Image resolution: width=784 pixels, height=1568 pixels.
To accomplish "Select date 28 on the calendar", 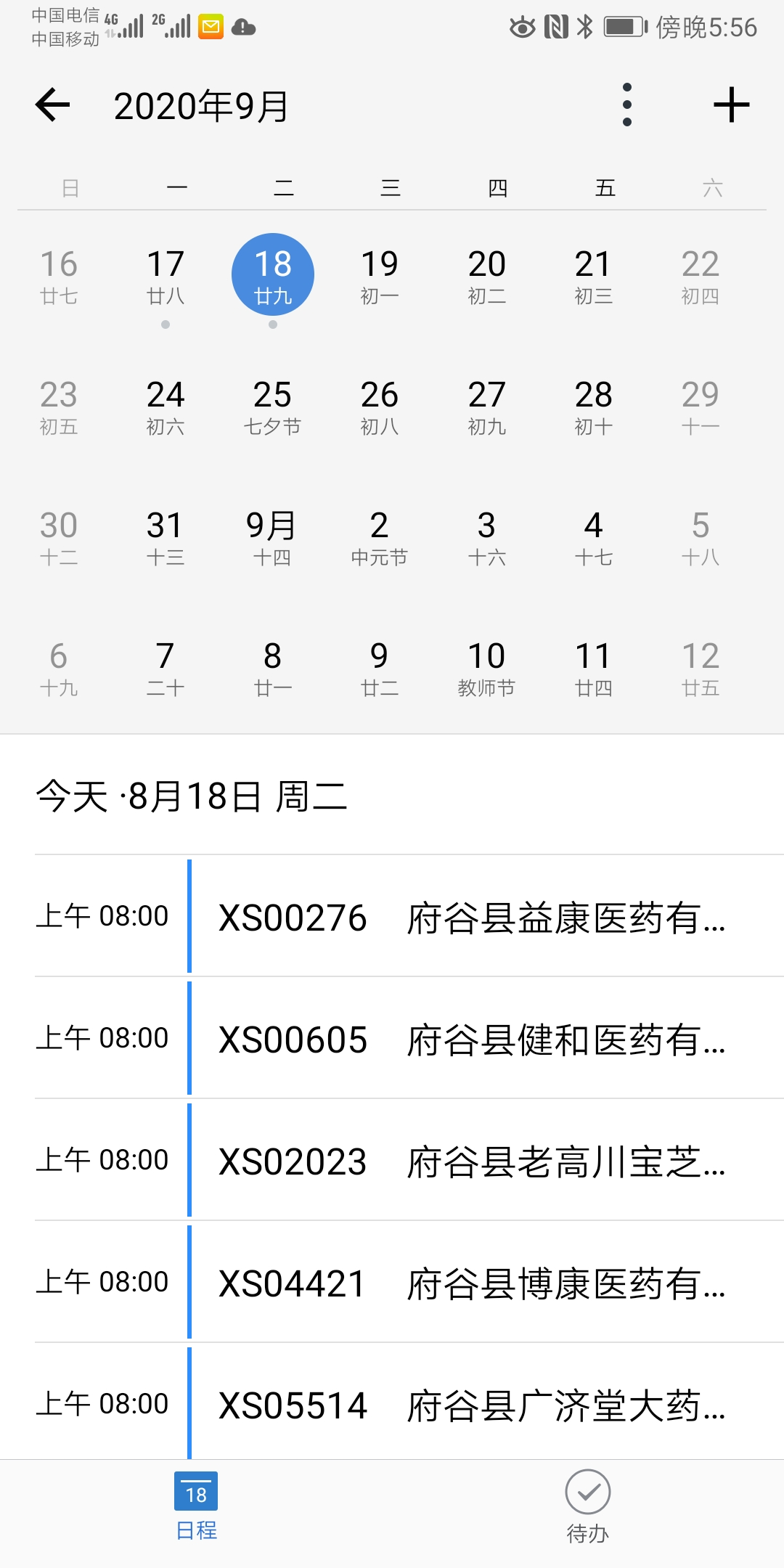I will coord(593,407).
